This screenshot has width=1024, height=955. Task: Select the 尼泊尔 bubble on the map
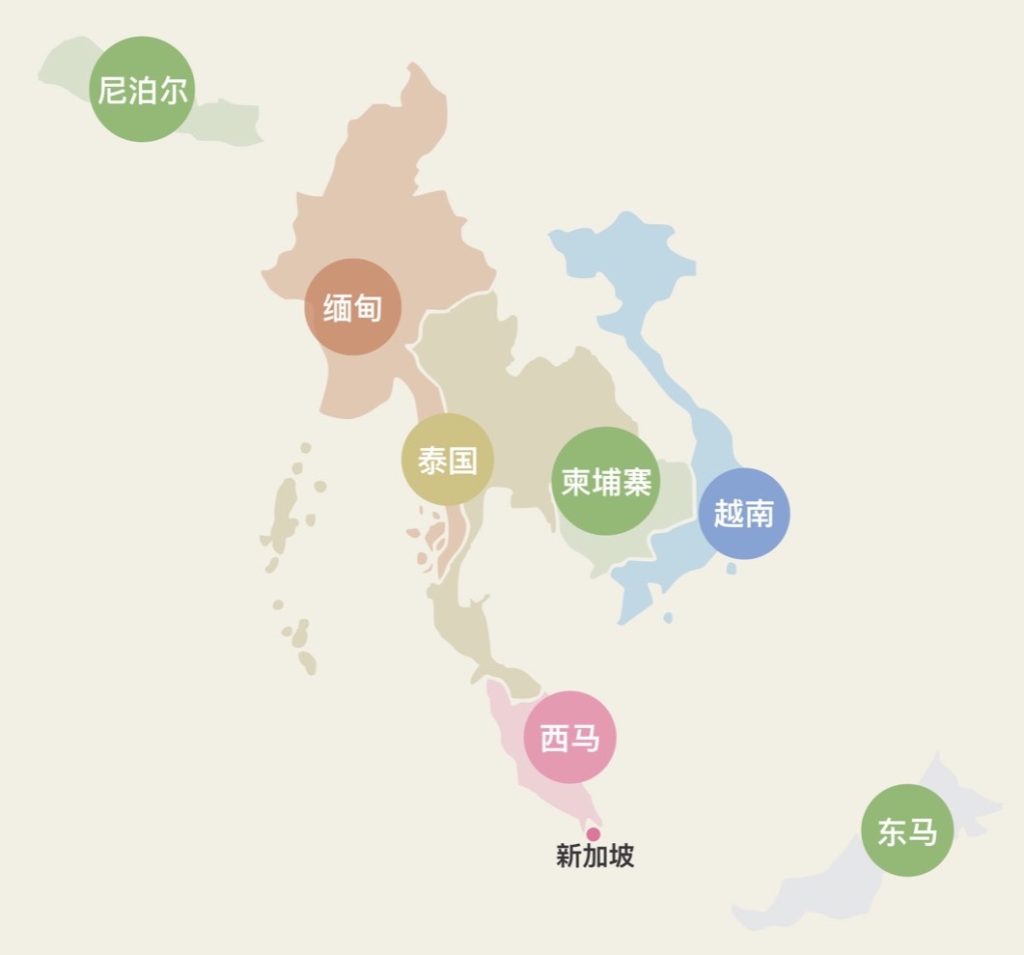[141, 89]
